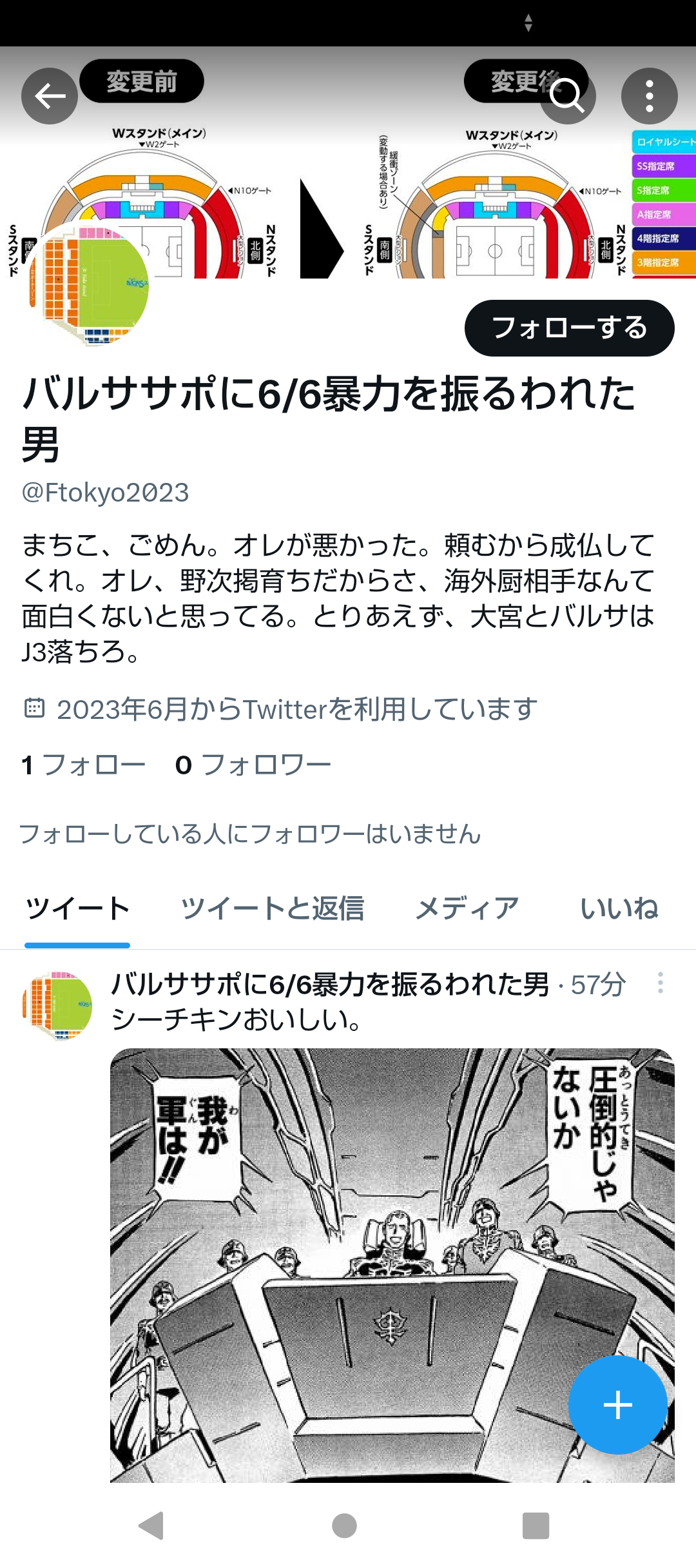This screenshot has width=696, height=1568.
Task: Switch to the メディア tab
Action: (467, 908)
